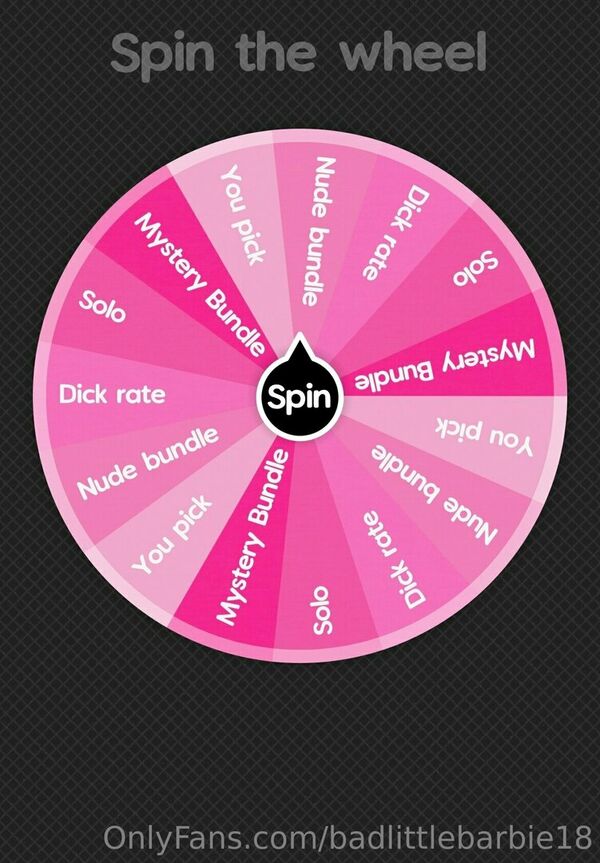Tap the Spin button at wheel center
600x863 pixels.
point(300,398)
